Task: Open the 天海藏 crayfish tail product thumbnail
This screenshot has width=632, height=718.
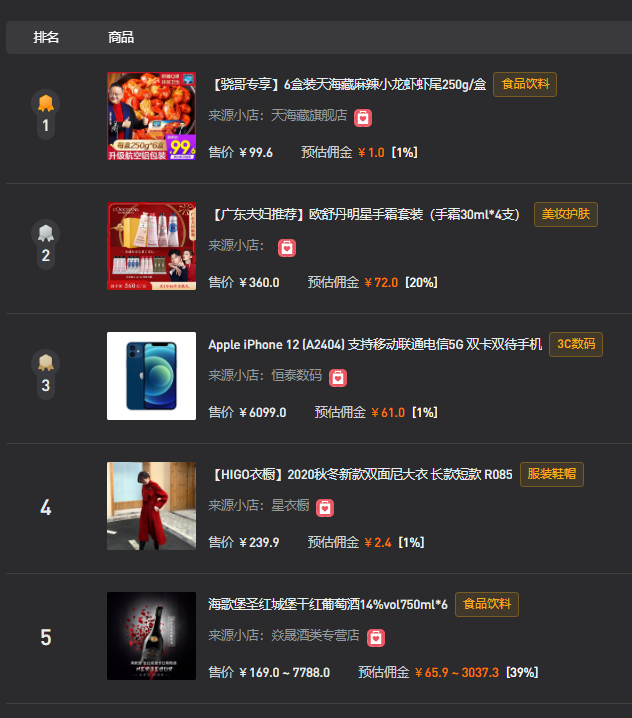Action: coord(151,116)
